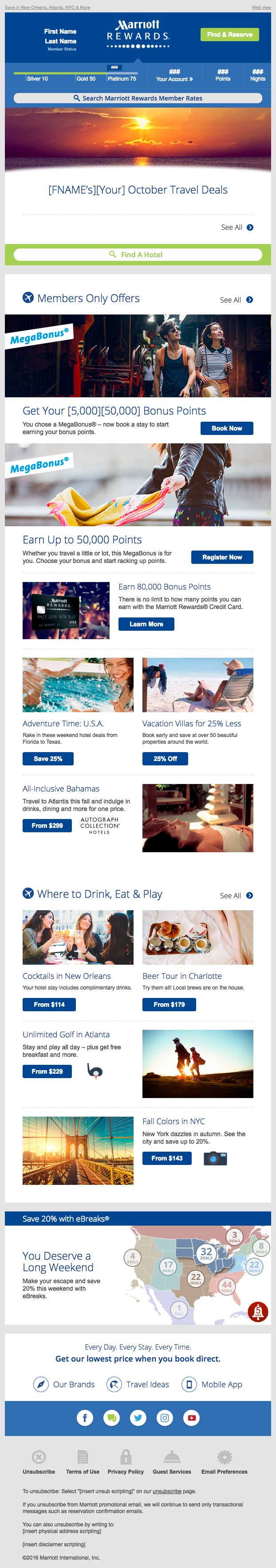Tap the Find & Reserve button

coord(229,35)
